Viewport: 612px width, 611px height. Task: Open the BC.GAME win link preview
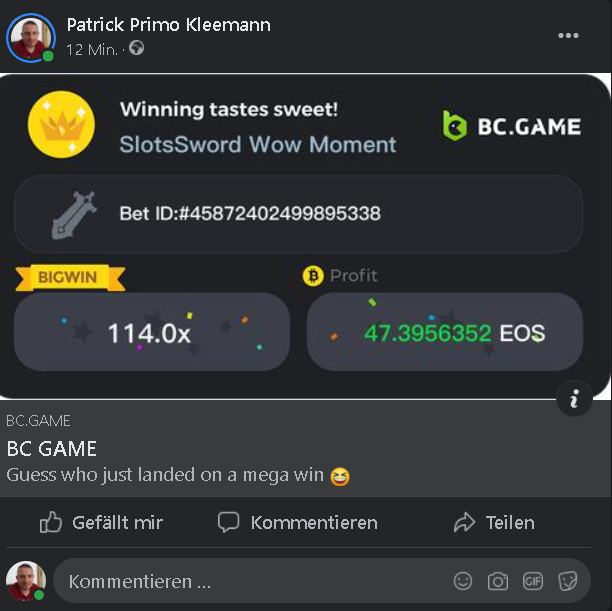[305, 236]
